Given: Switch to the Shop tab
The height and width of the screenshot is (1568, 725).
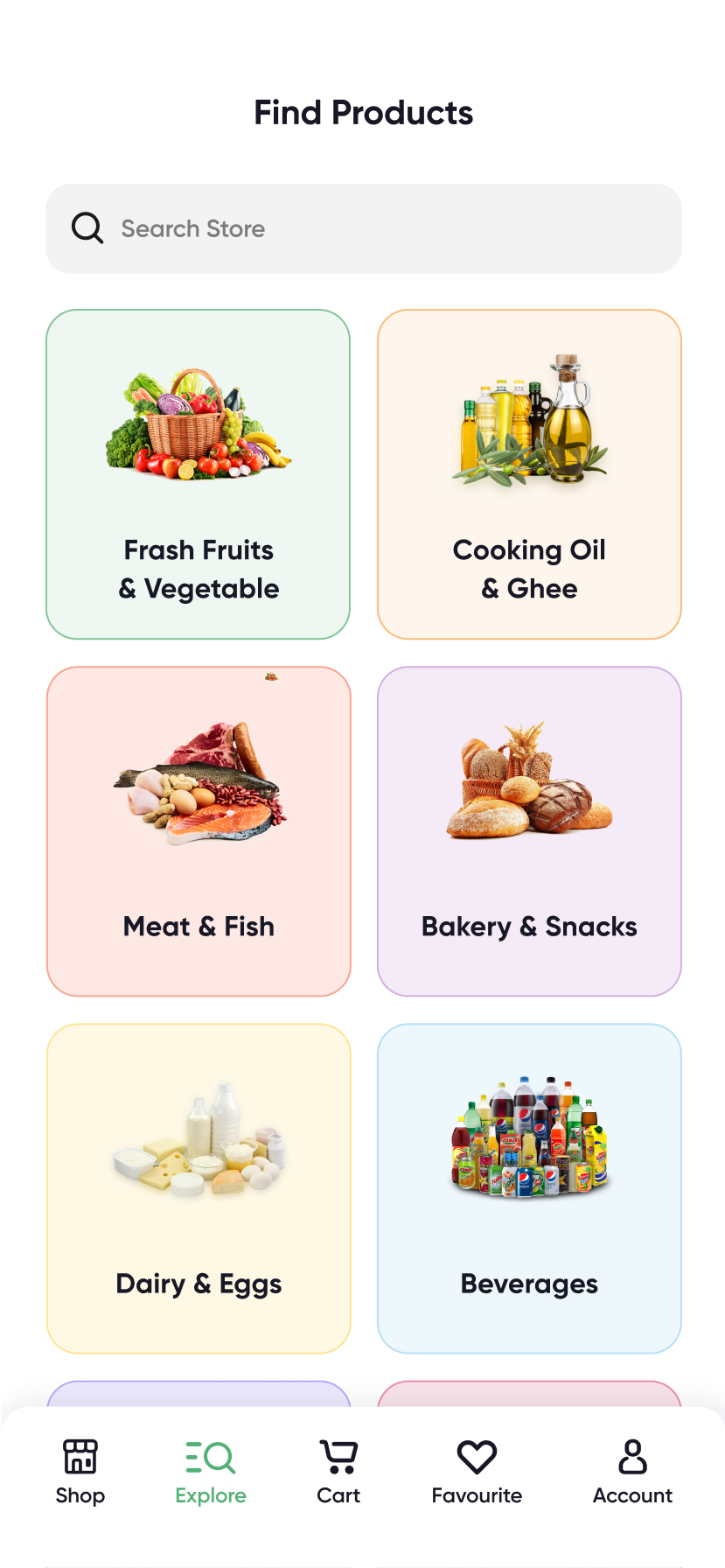Looking at the screenshot, I should 80,1472.
